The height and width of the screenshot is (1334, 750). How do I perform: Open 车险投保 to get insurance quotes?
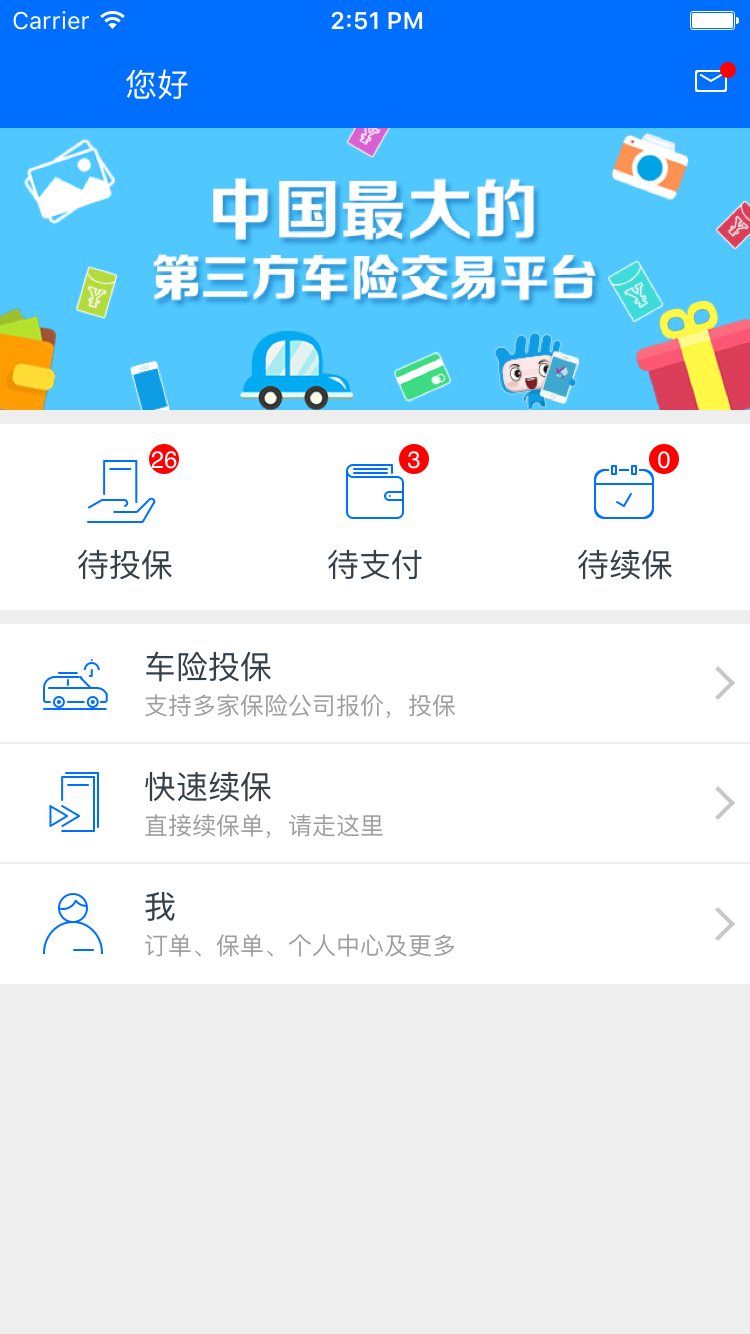[375, 683]
